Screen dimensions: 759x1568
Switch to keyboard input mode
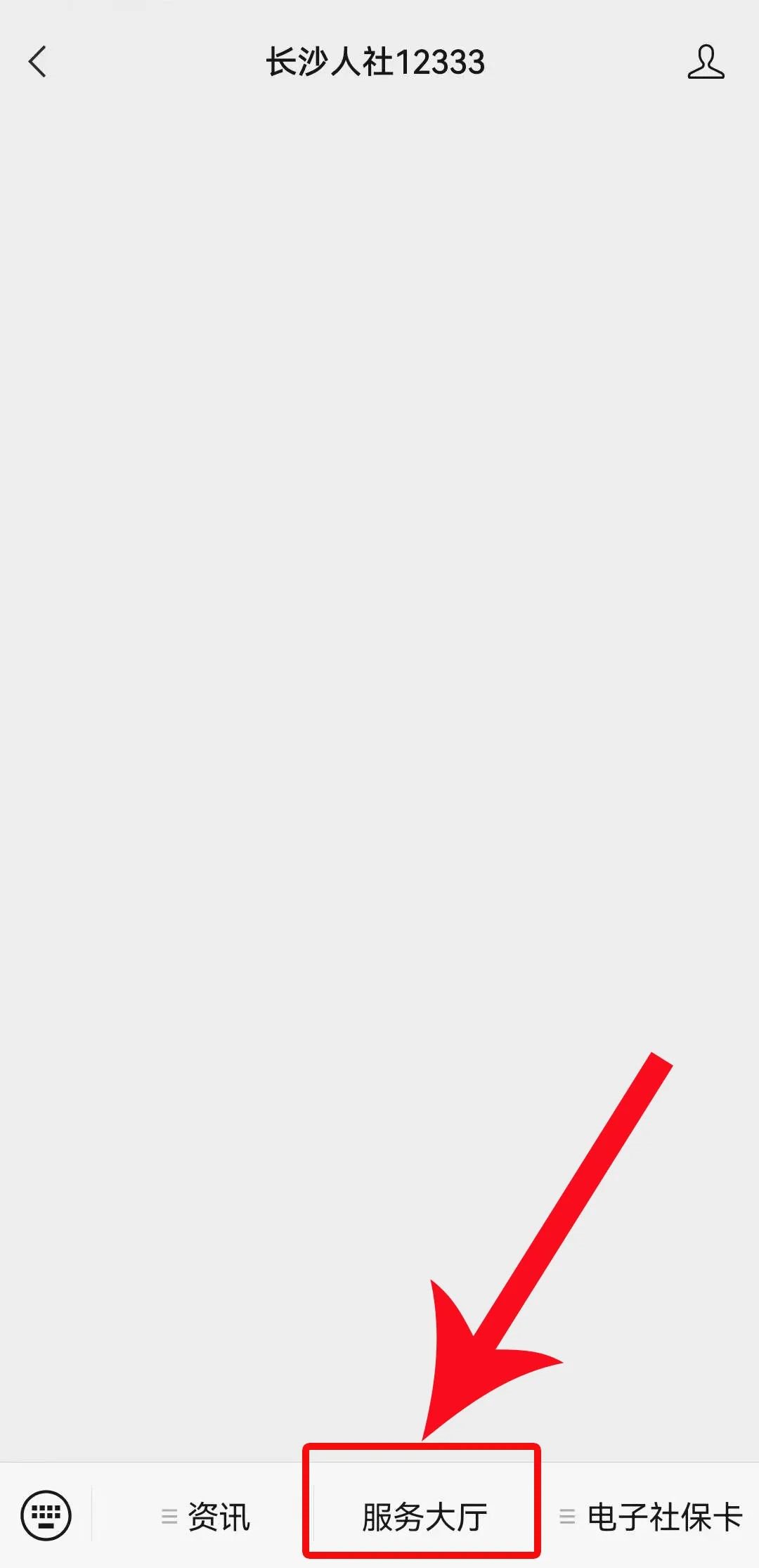46,1515
